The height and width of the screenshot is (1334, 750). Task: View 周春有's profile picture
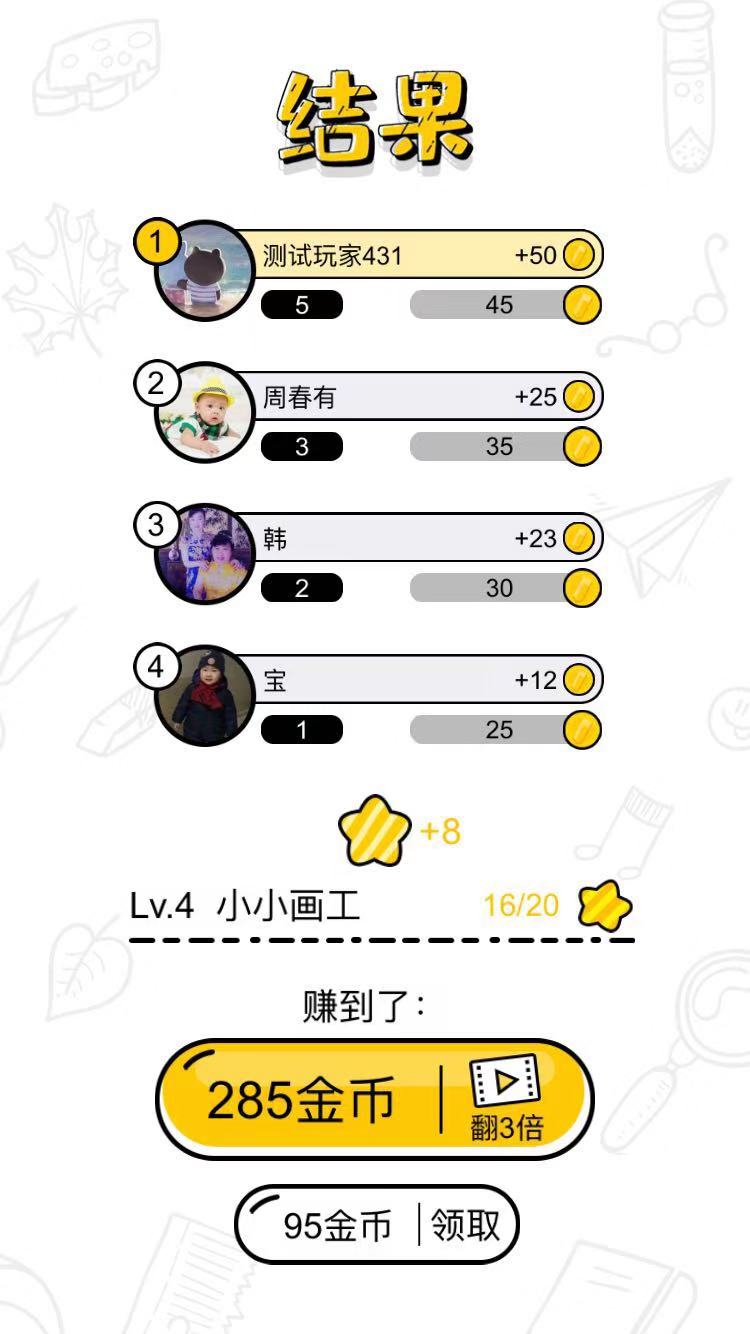coord(206,413)
